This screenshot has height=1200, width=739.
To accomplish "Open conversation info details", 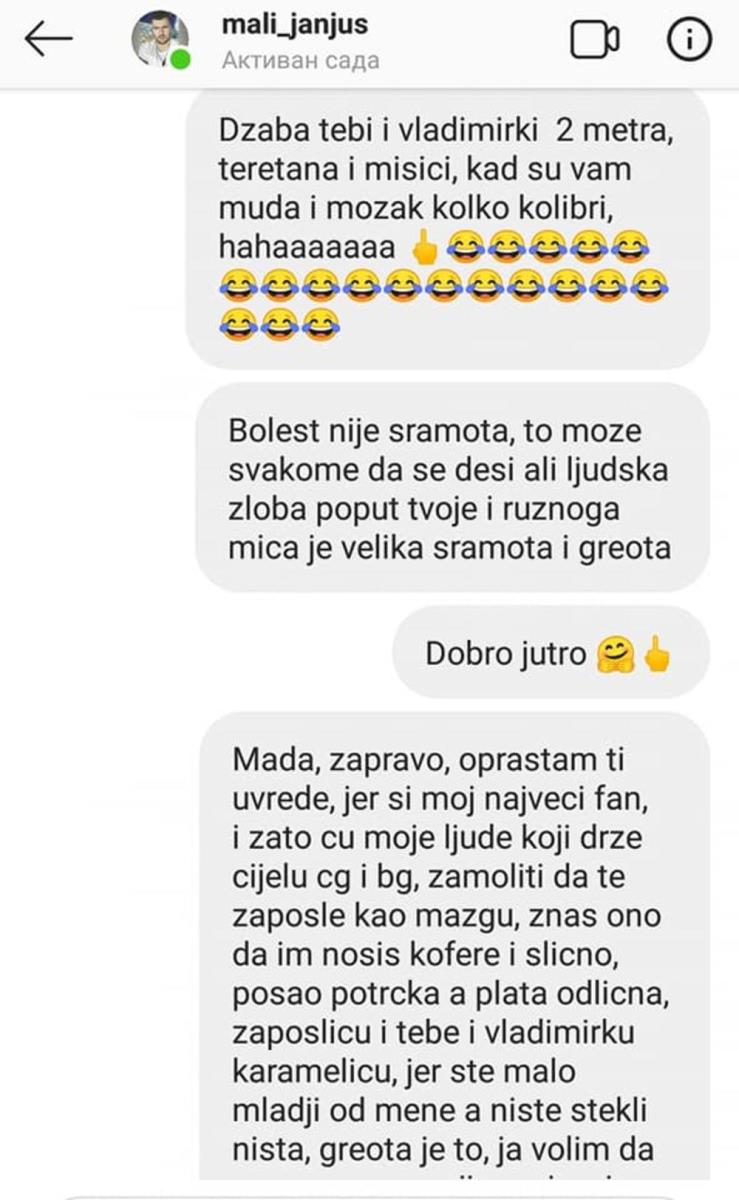I will [689, 40].
